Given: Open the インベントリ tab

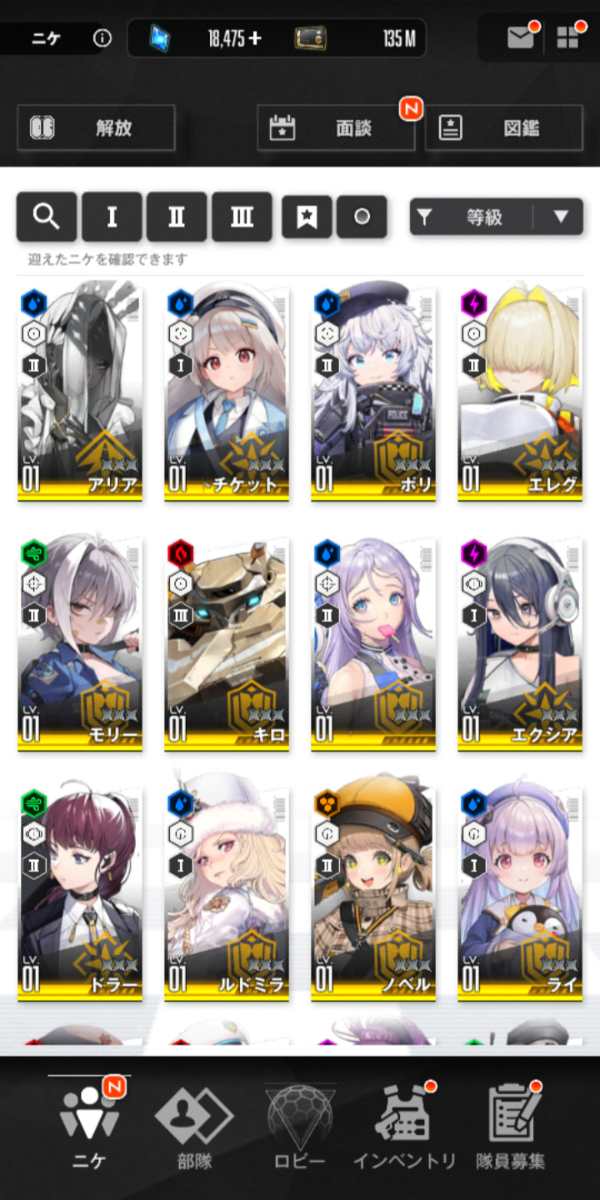Looking at the screenshot, I should pyautogui.click(x=405, y=1128).
